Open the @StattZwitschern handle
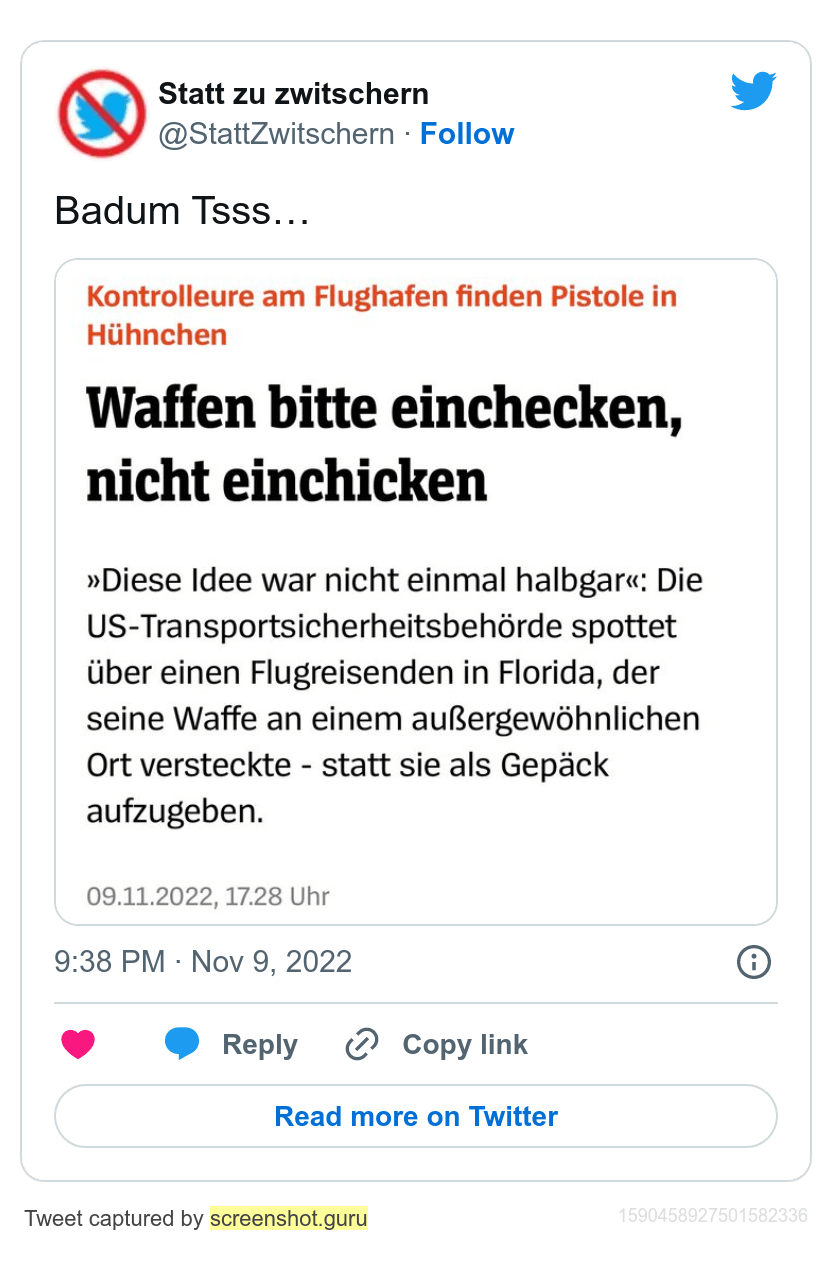832x1274 pixels. (276, 134)
